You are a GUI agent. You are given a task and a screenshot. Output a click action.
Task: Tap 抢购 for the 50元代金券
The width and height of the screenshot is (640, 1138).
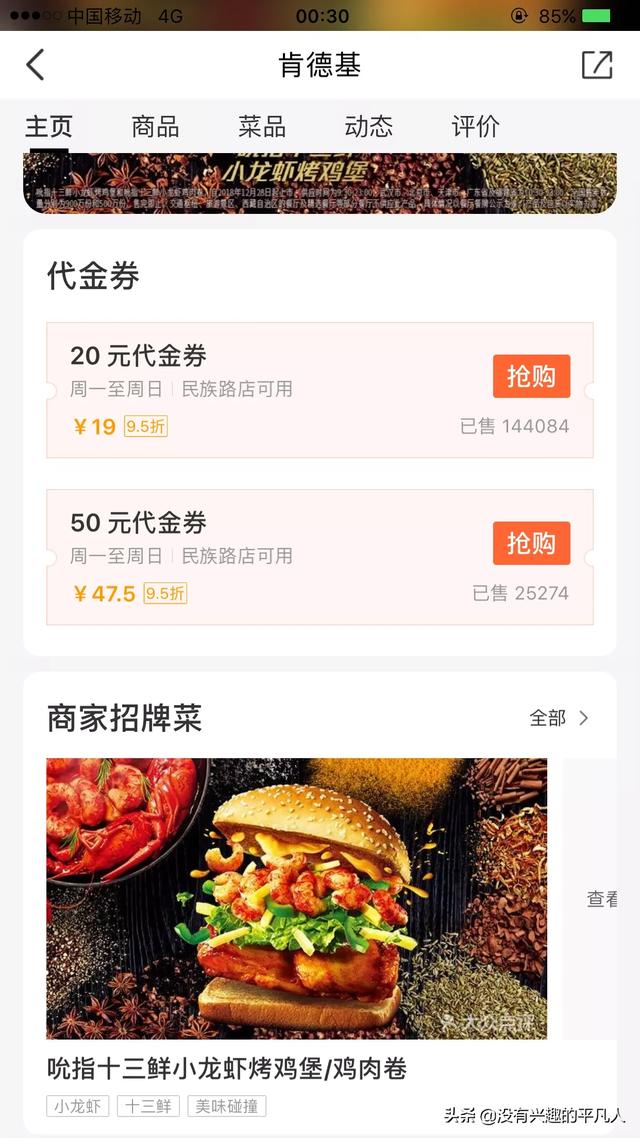531,543
